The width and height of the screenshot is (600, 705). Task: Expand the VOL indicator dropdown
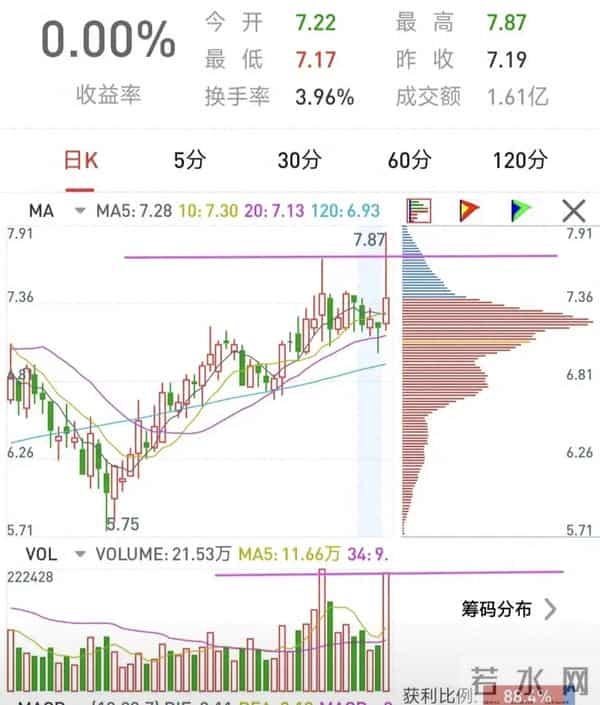tap(79, 554)
